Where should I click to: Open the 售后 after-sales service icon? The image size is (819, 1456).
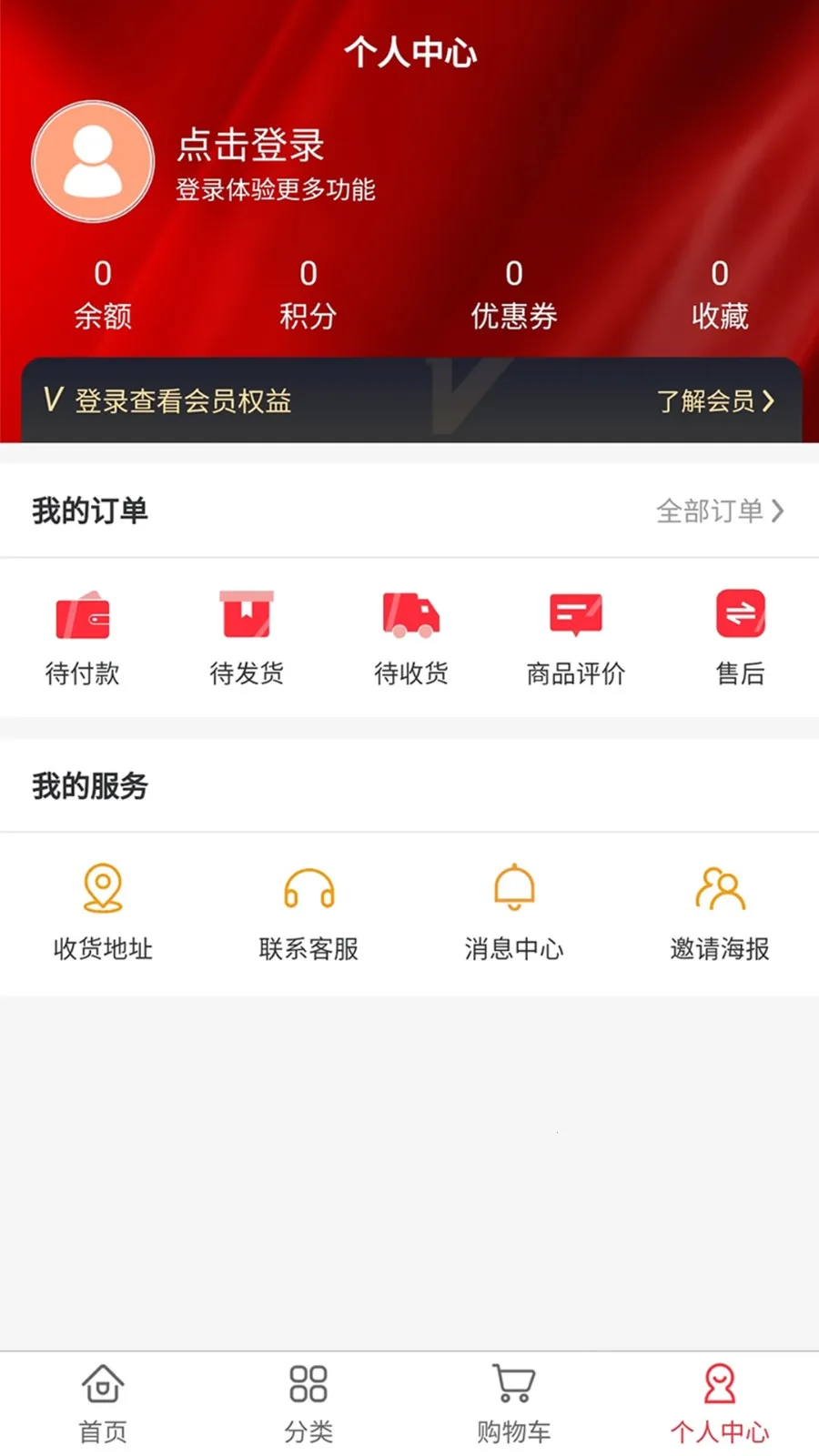click(x=739, y=614)
